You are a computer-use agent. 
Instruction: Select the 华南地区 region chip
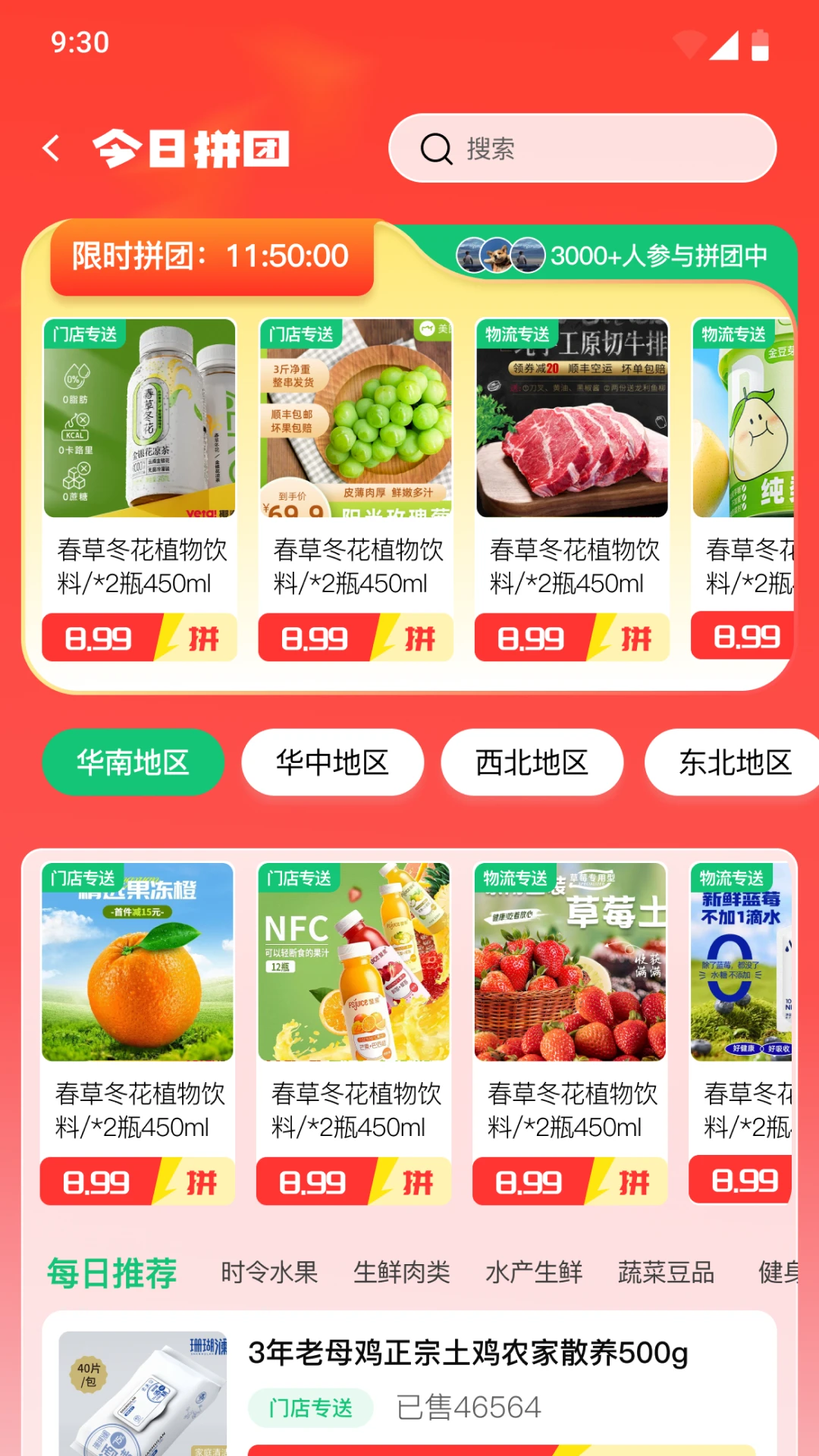tap(133, 762)
